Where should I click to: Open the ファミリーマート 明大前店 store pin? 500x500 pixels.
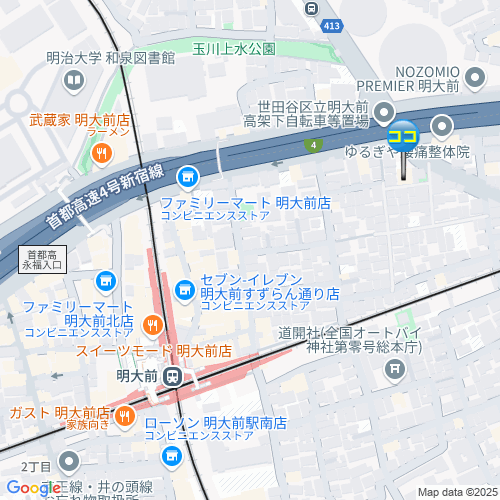click(x=188, y=178)
